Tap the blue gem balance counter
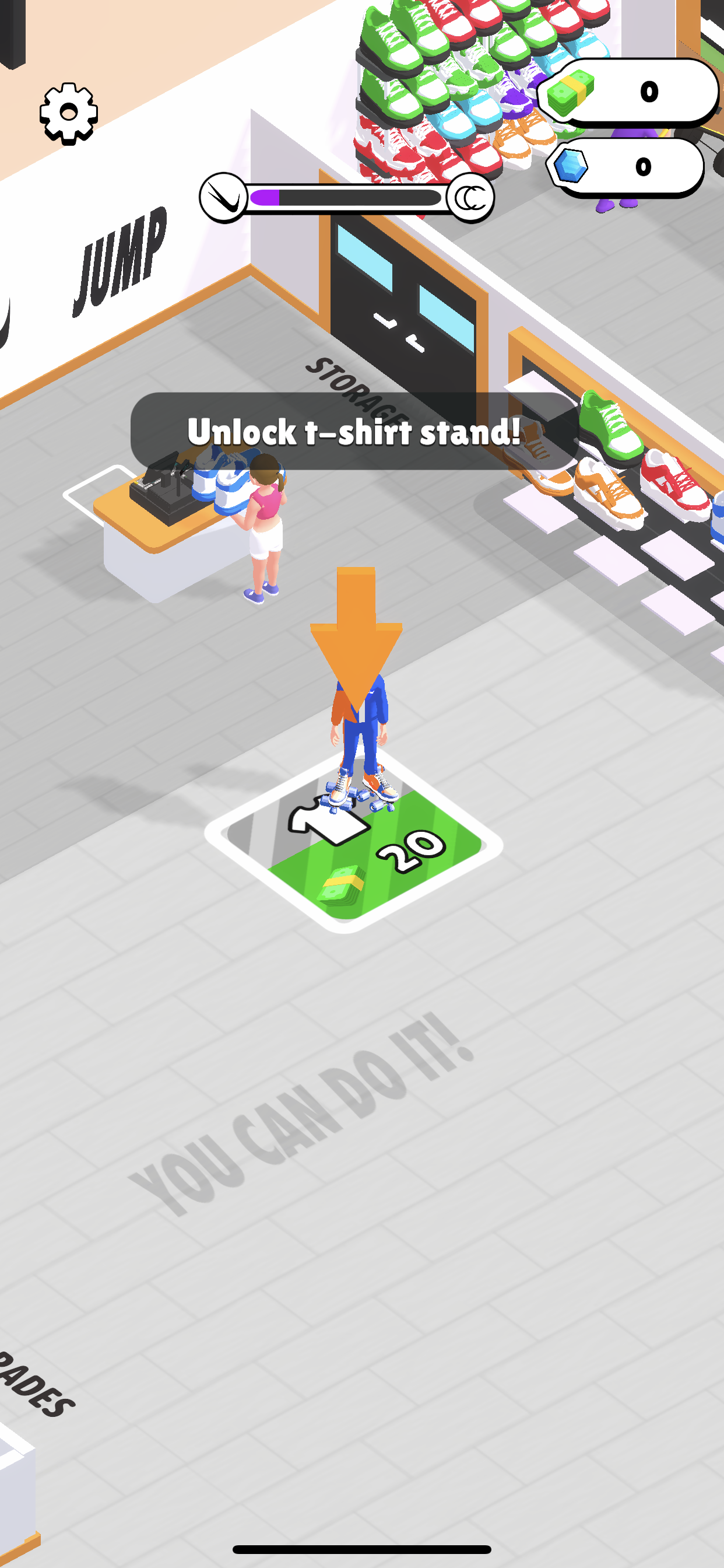The width and height of the screenshot is (724, 1568). point(627,167)
